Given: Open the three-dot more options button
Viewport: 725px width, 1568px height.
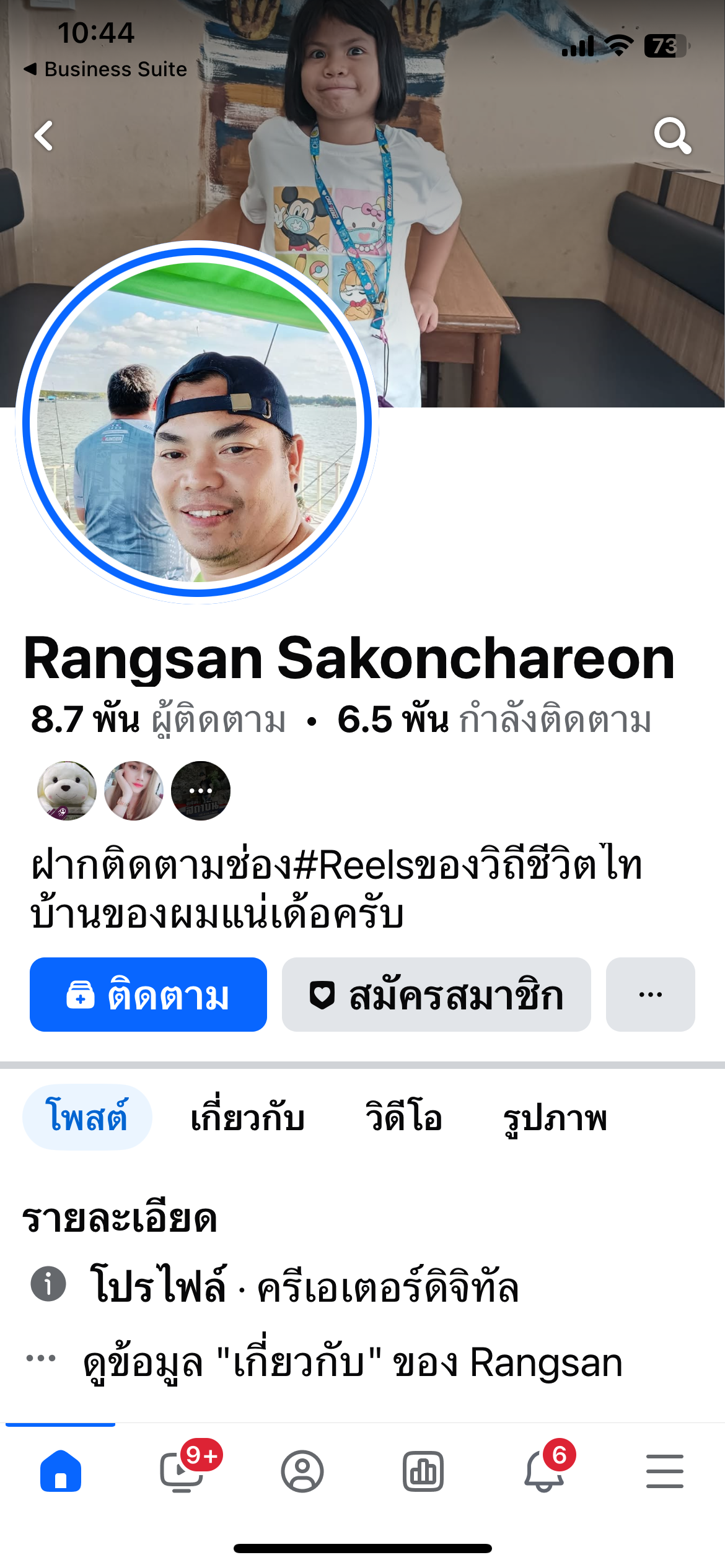Looking at the screenshot, I should pos(650,995).
